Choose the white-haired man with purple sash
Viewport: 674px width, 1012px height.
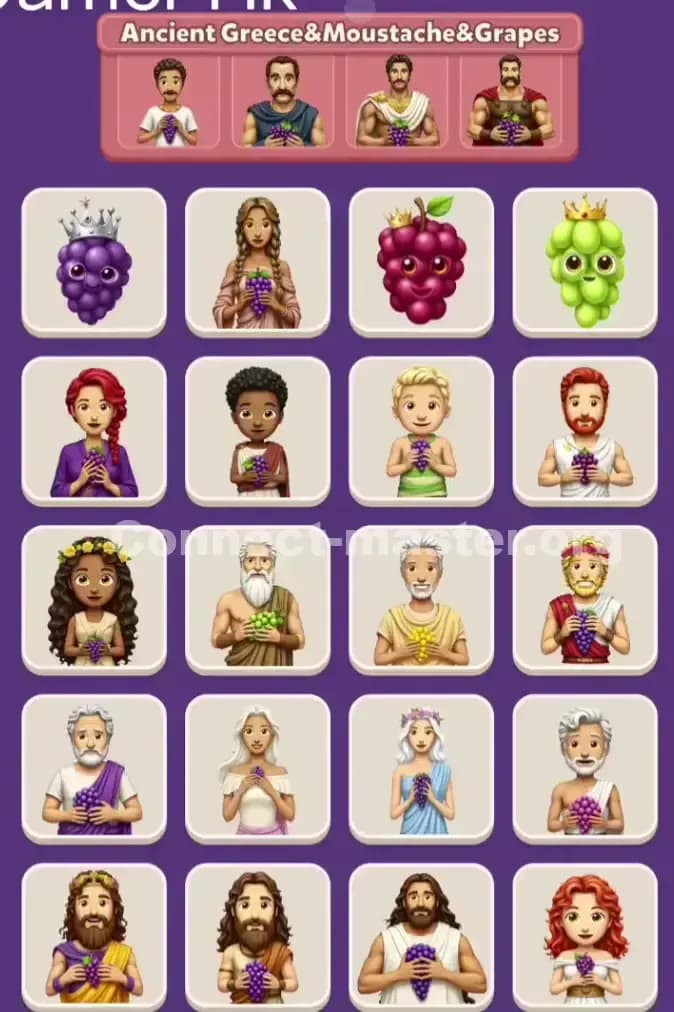tap(94, 769)
